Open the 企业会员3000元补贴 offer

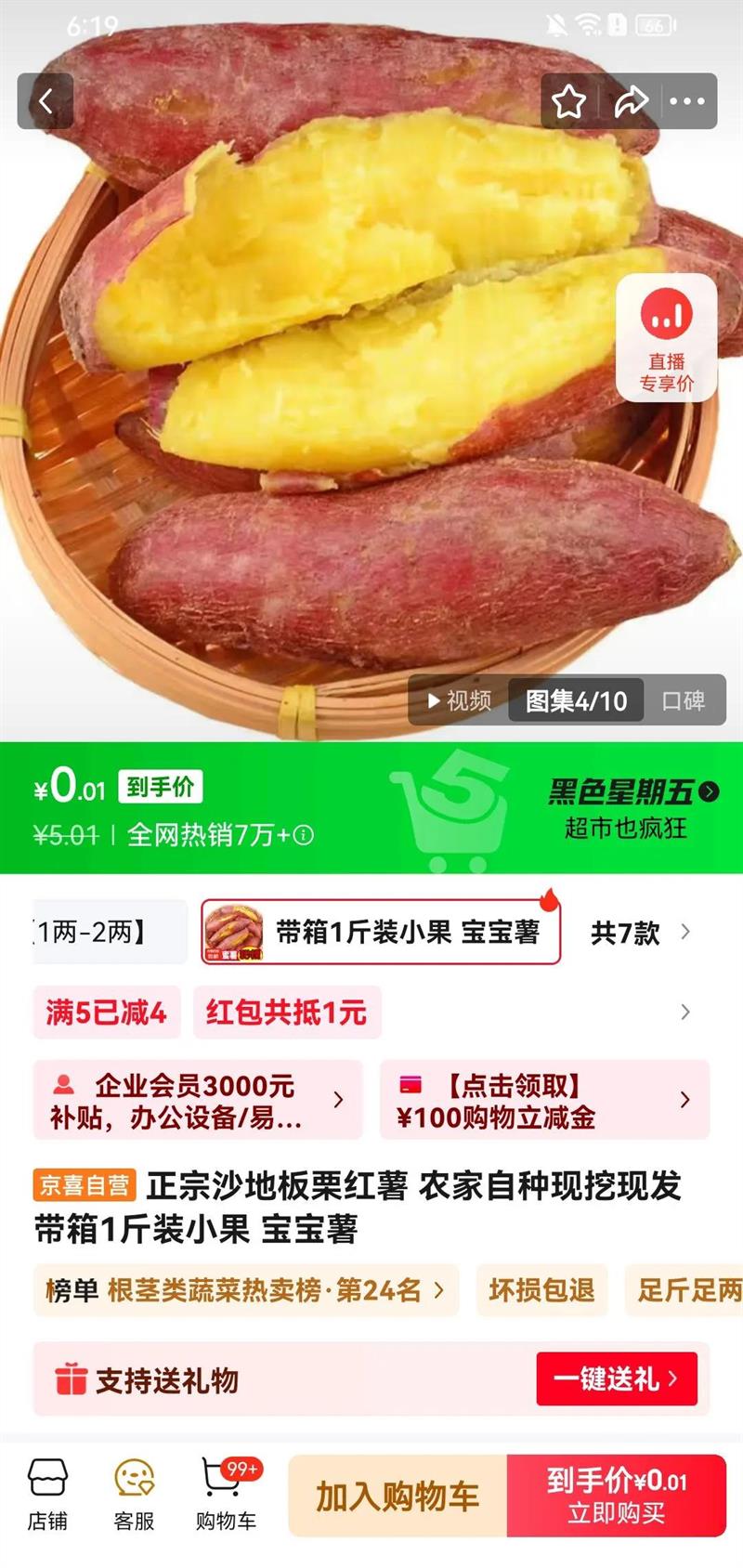[198, 1100]
